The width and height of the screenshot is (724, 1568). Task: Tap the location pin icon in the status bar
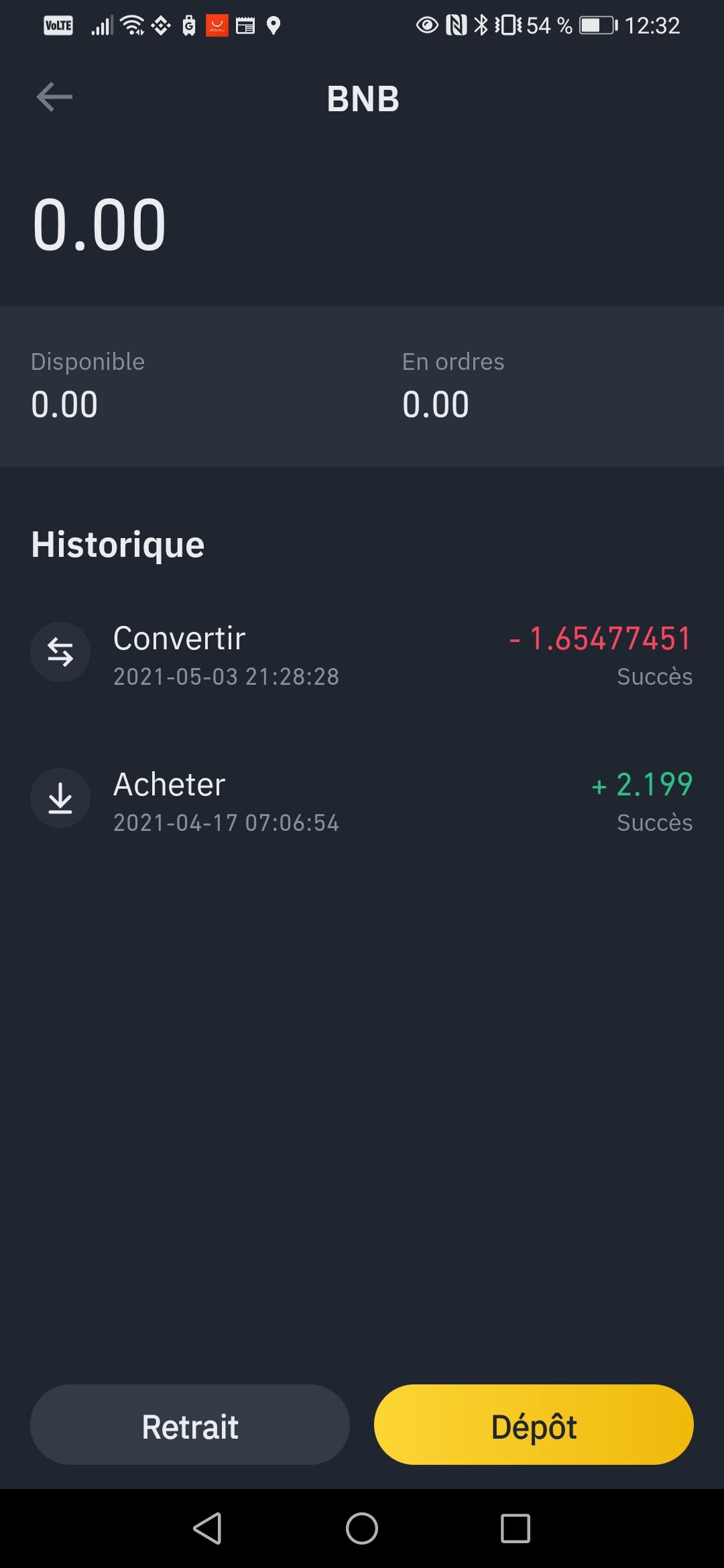[274, 25]
